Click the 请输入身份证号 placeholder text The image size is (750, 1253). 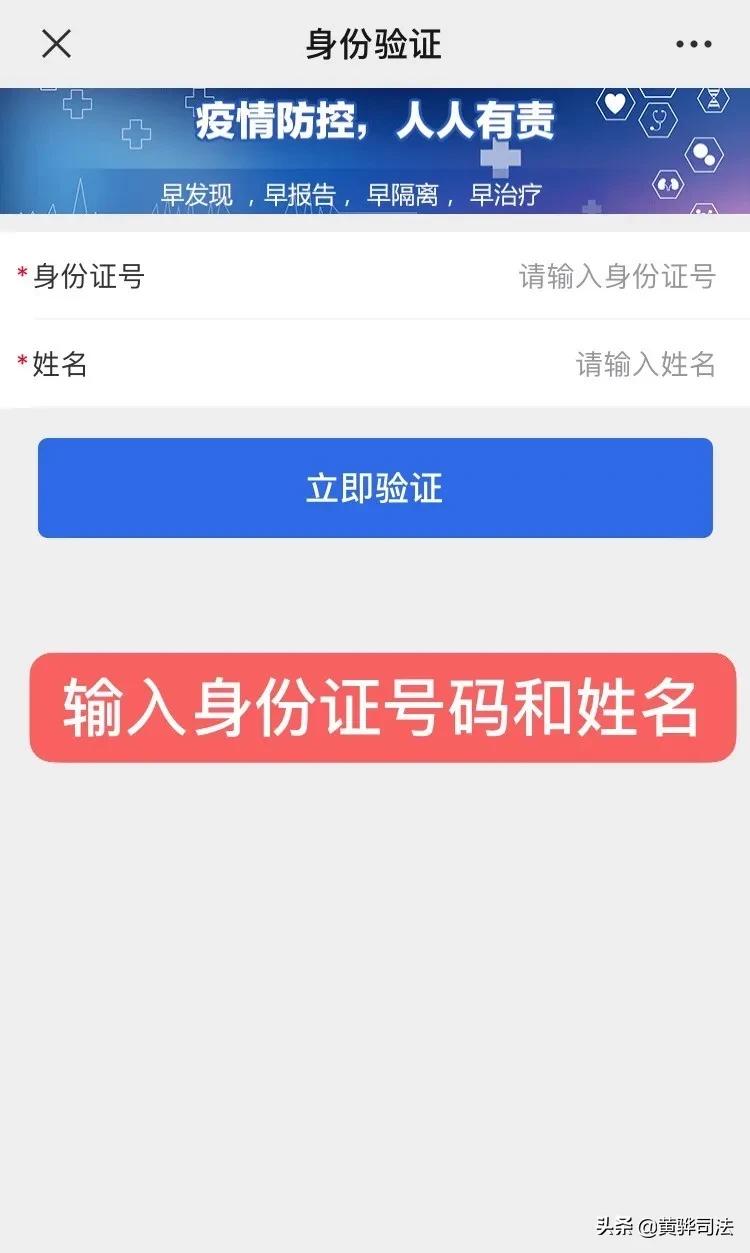pos(617,277)
